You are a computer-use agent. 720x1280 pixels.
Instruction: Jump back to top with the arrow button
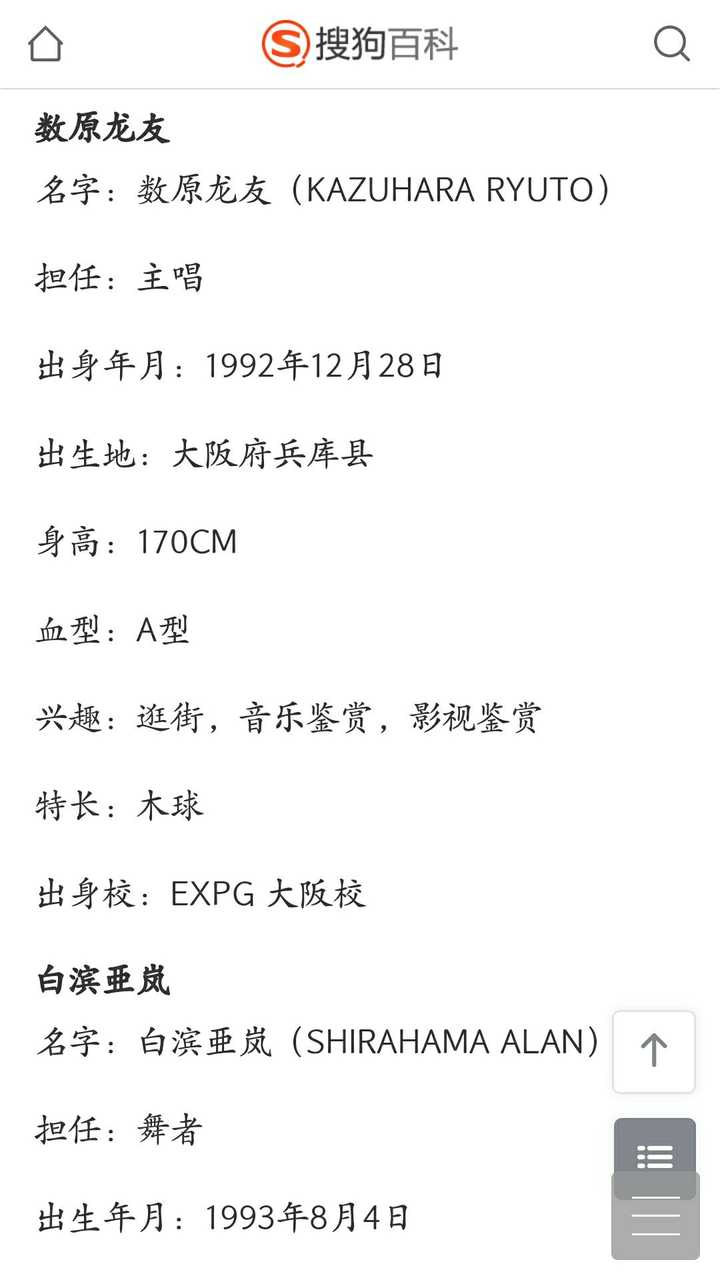coord(654,1051)
